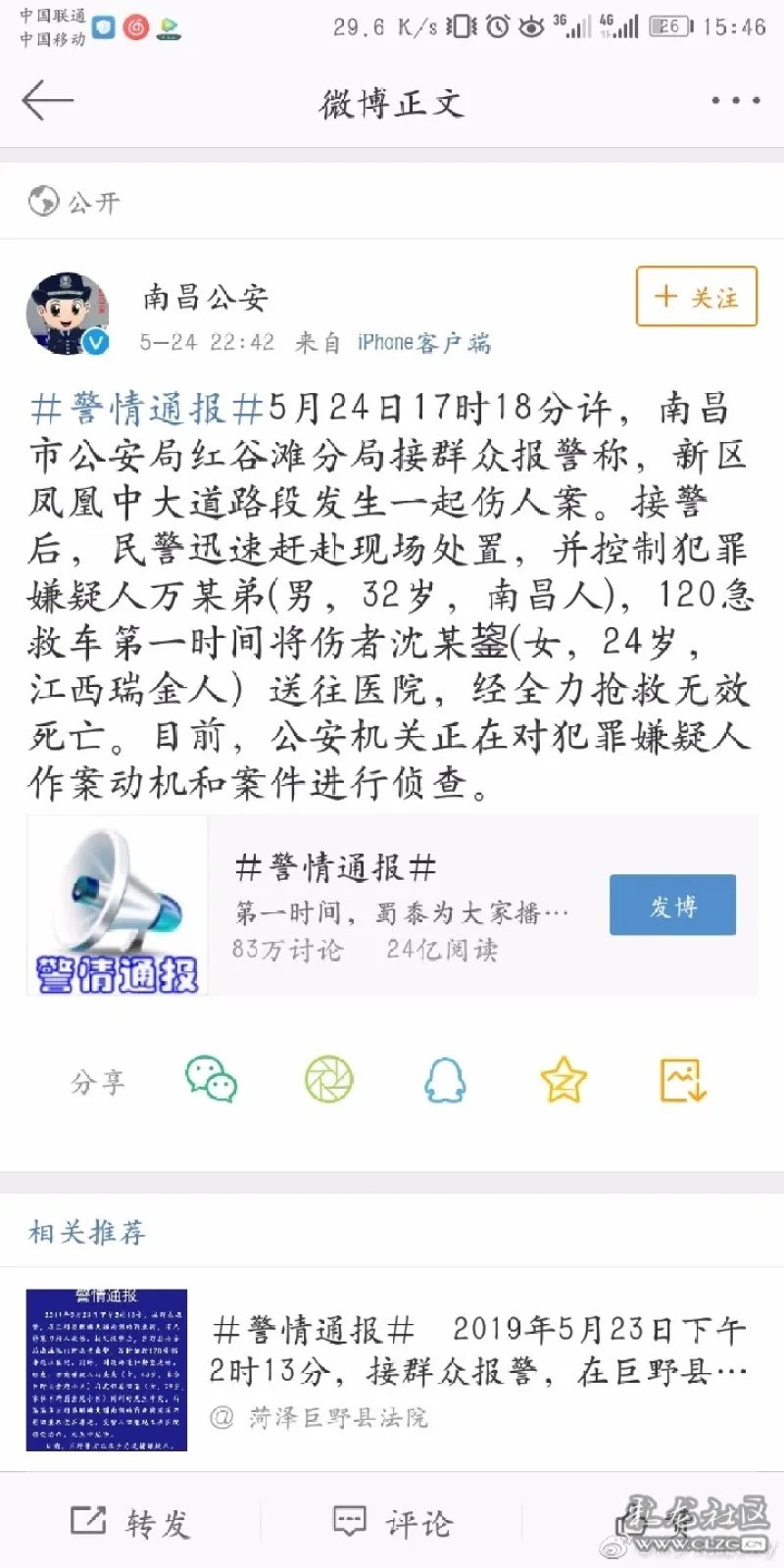
Task: Save post as a long image
Action: click(x=682, y=1080)
